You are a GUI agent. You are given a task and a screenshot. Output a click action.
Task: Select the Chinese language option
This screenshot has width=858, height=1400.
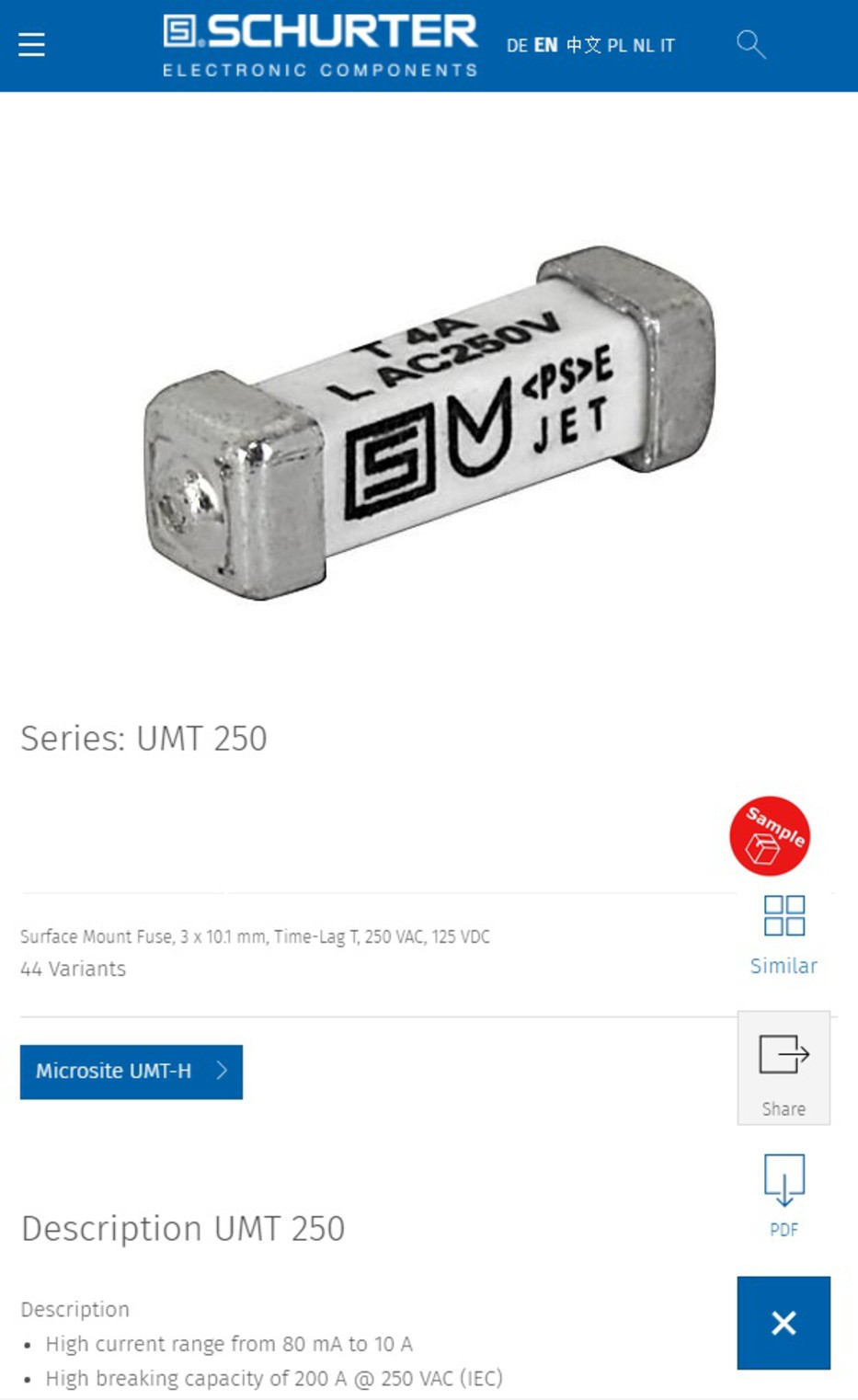[x=583, y=45]
